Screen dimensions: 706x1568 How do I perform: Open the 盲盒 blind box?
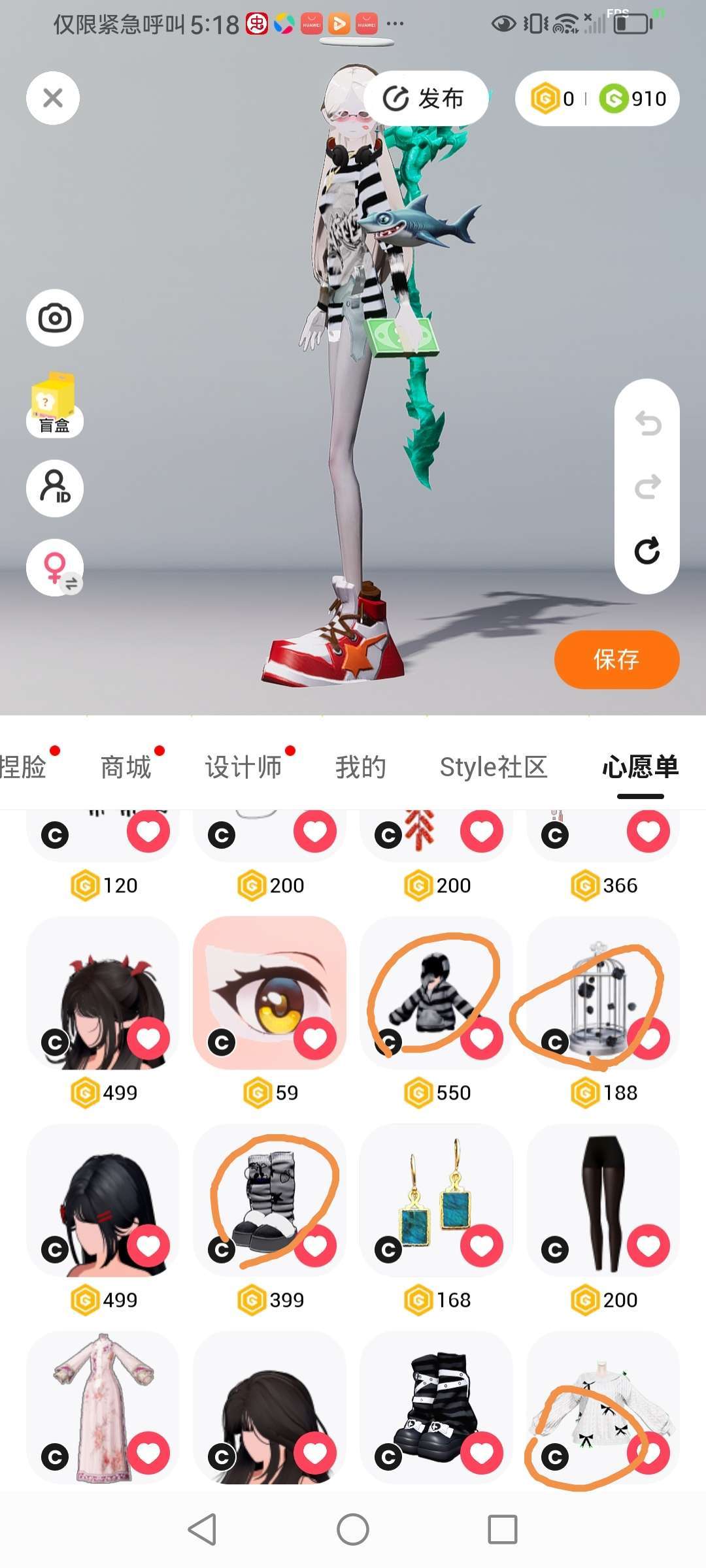coord(54,405)
